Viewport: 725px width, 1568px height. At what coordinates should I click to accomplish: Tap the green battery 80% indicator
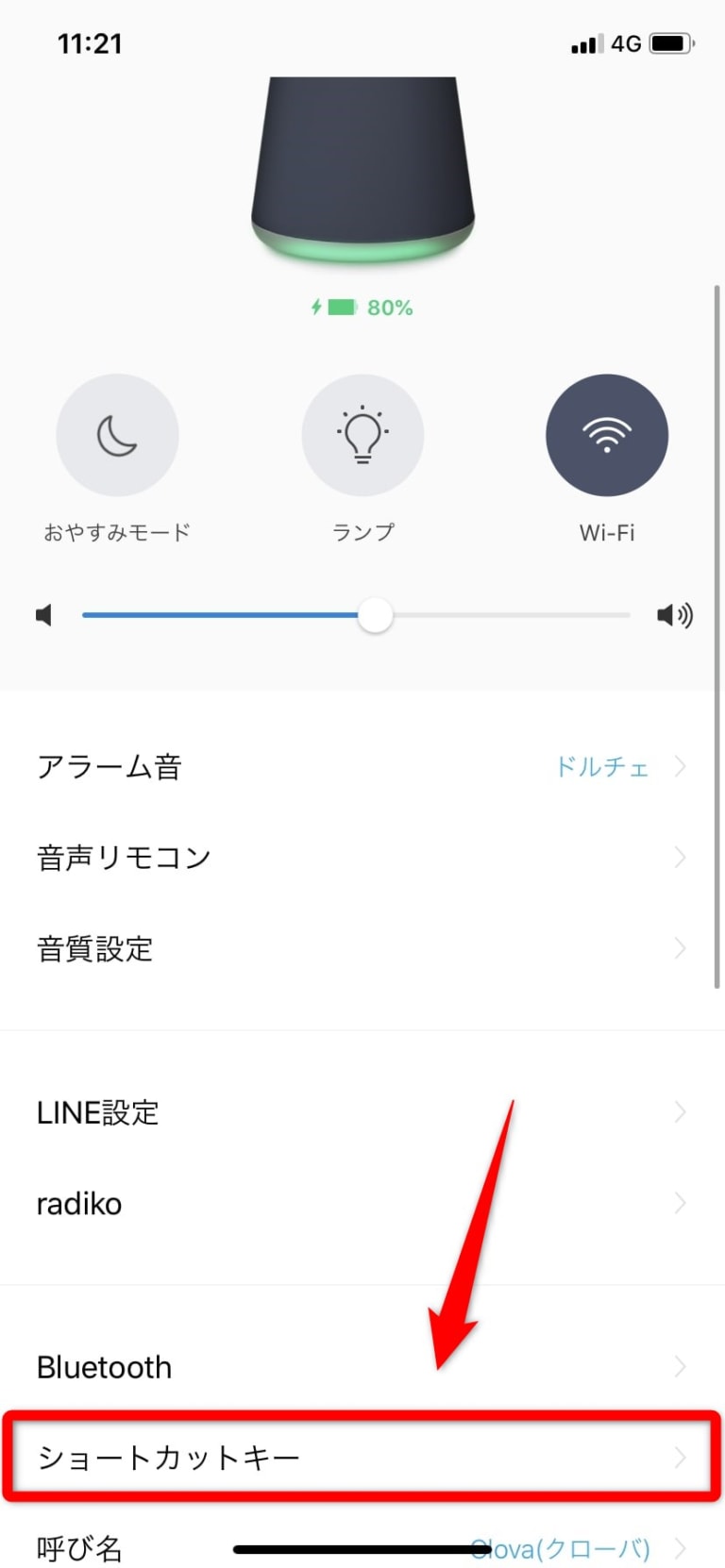pyautogui.click(x=362, y=307)
